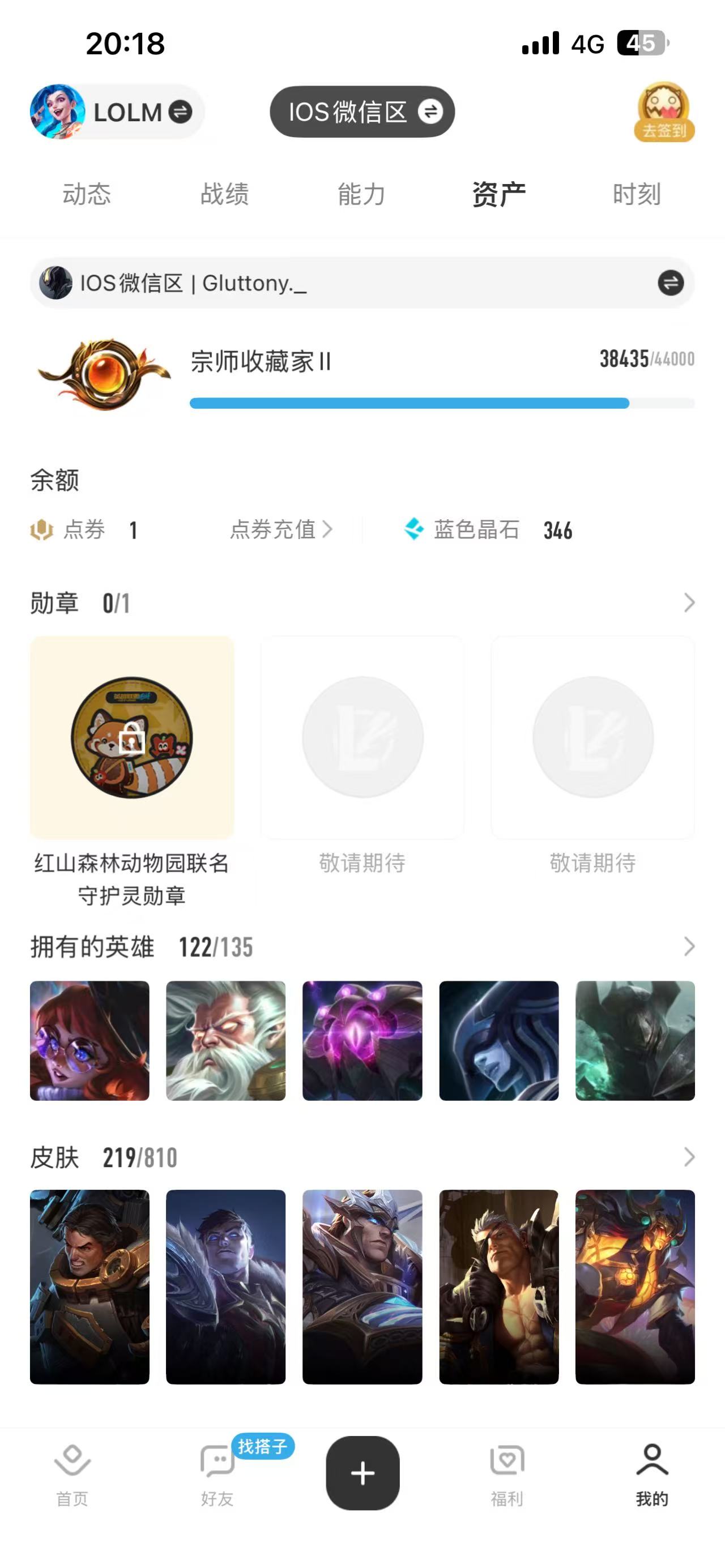Open the red-haired hero with glasses
The width and height of the screenshot is (725, 1568).
coord(89,1040)
